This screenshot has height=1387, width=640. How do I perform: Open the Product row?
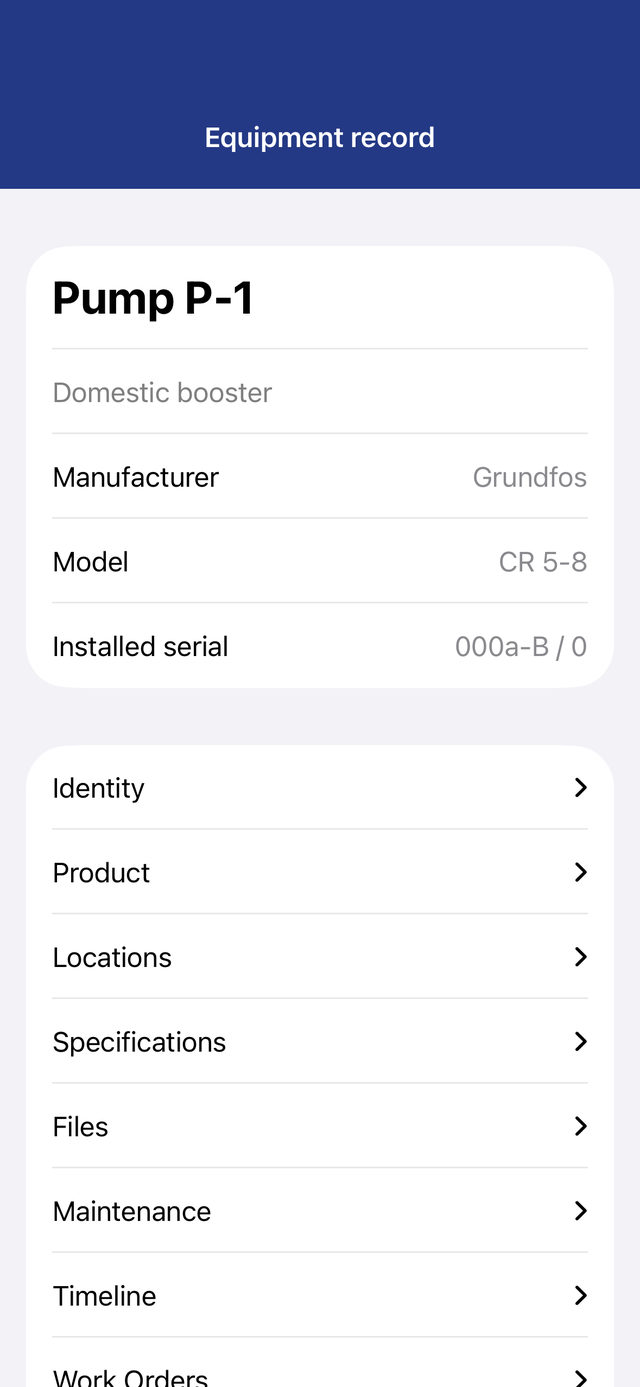point(320,872)
